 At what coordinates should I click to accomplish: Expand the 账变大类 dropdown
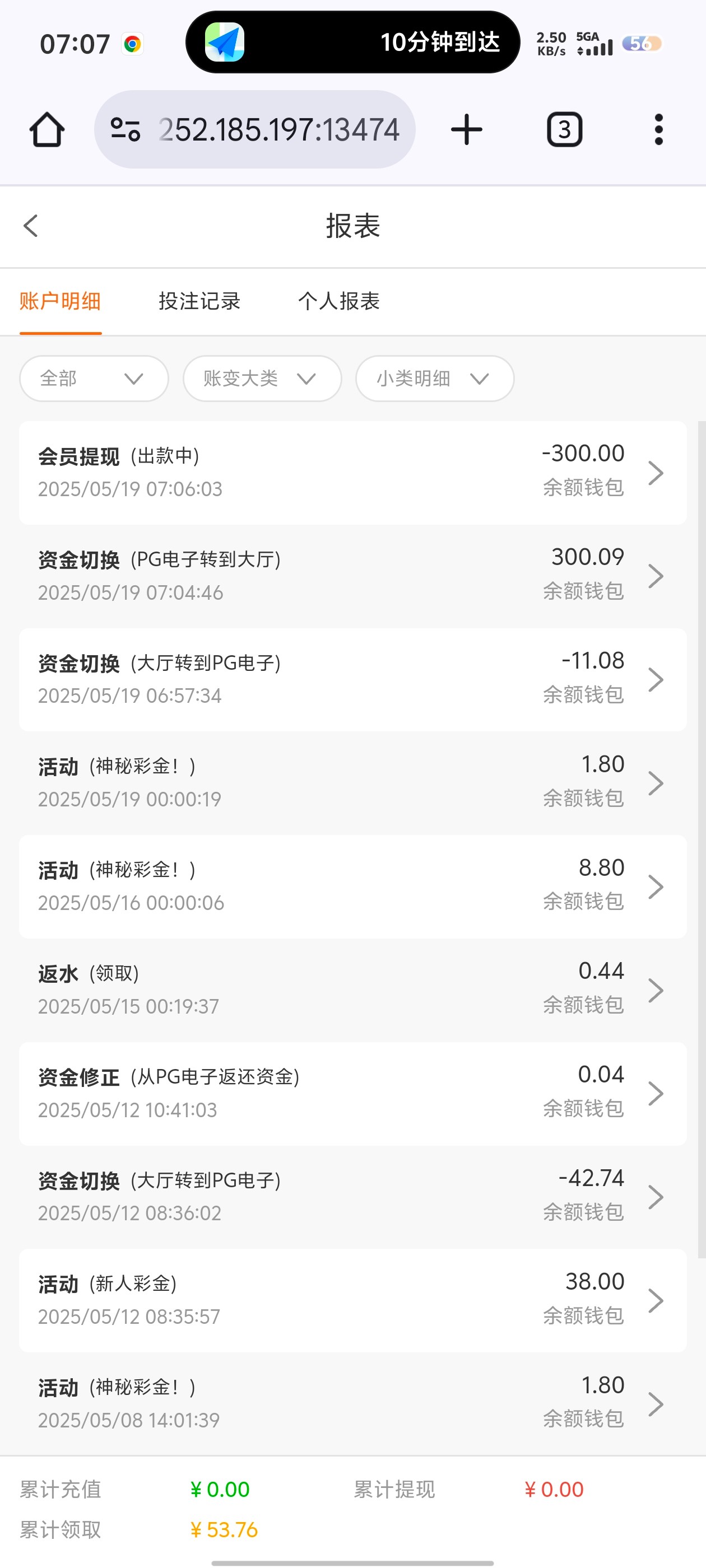click(262, 379)
